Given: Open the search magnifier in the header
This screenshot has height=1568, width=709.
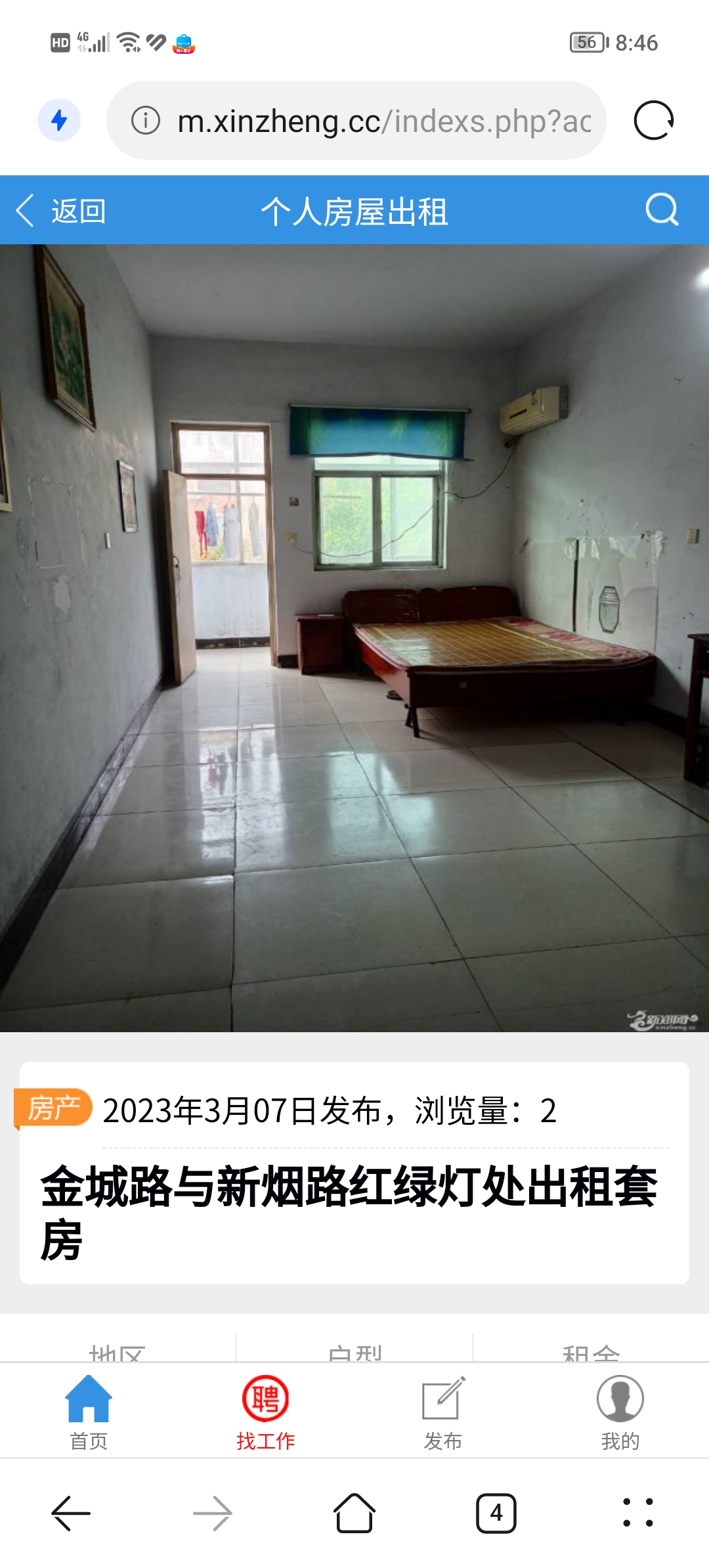Looking at the screenshot, I should 661,210.
